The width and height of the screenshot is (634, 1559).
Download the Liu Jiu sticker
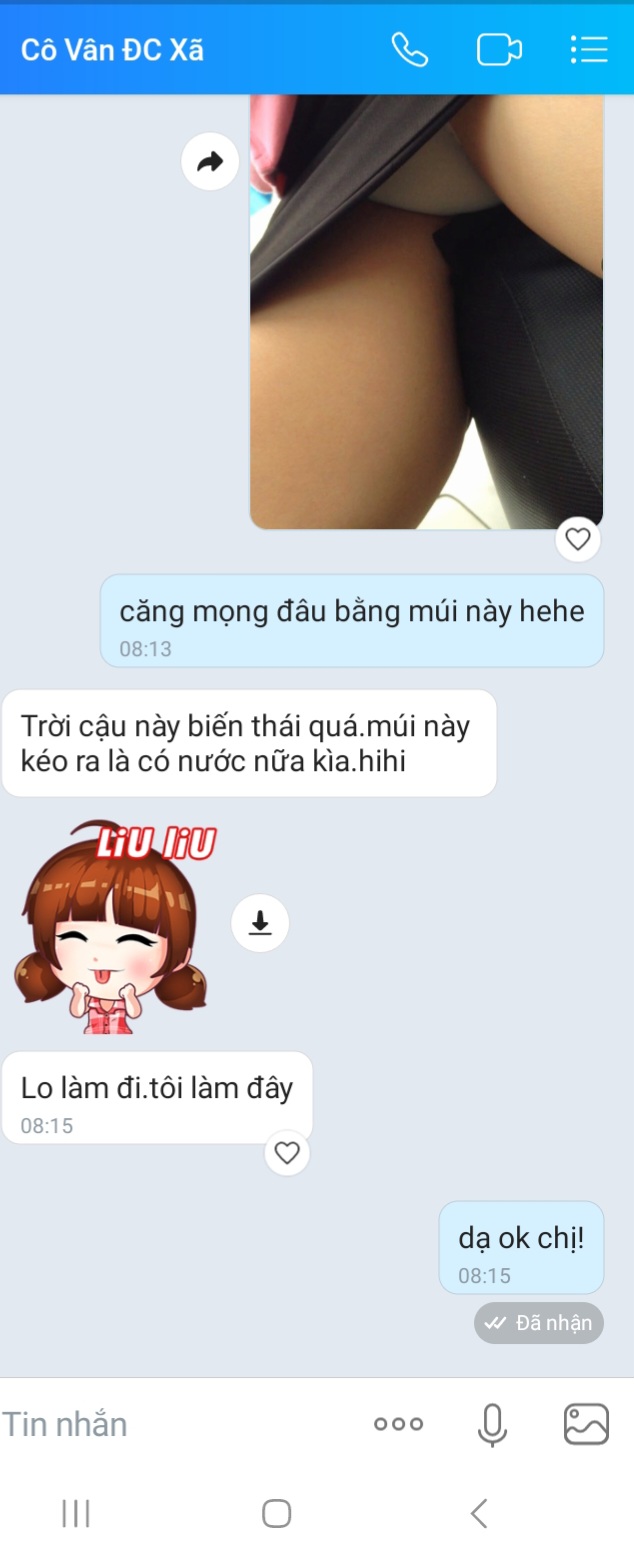(x=260, y=922)
